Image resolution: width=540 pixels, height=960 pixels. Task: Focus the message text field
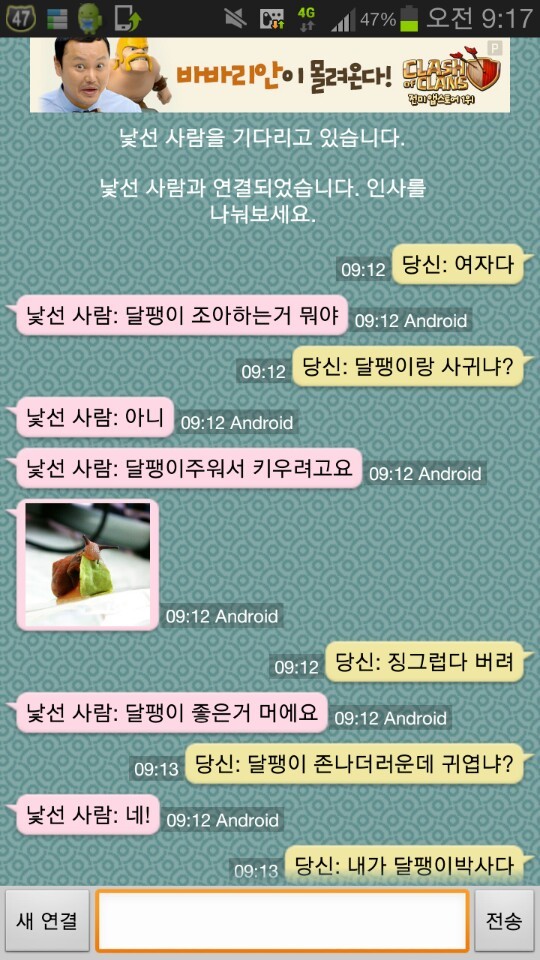(282, 921)
